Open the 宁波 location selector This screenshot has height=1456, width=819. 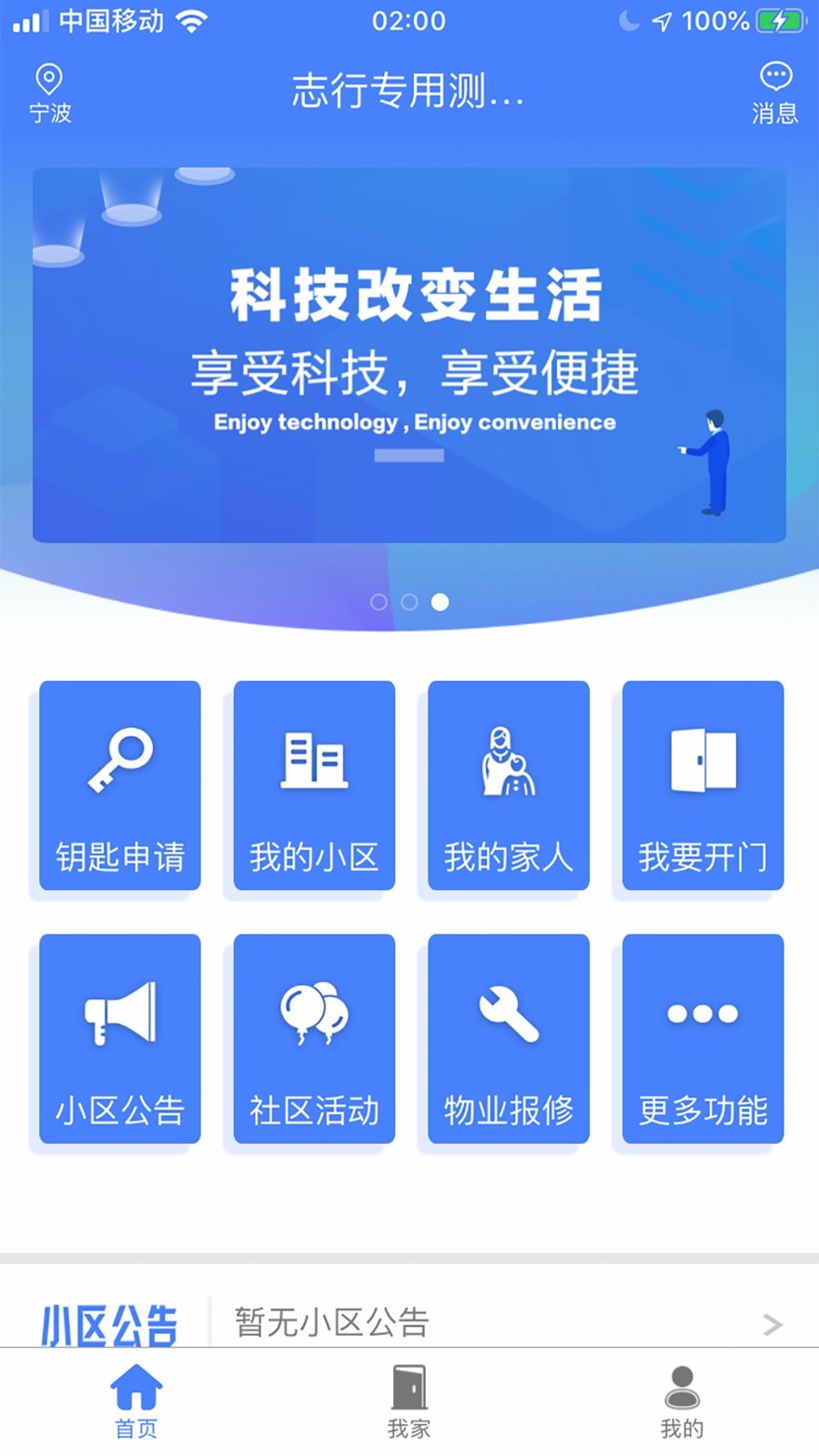click(49, 93)
